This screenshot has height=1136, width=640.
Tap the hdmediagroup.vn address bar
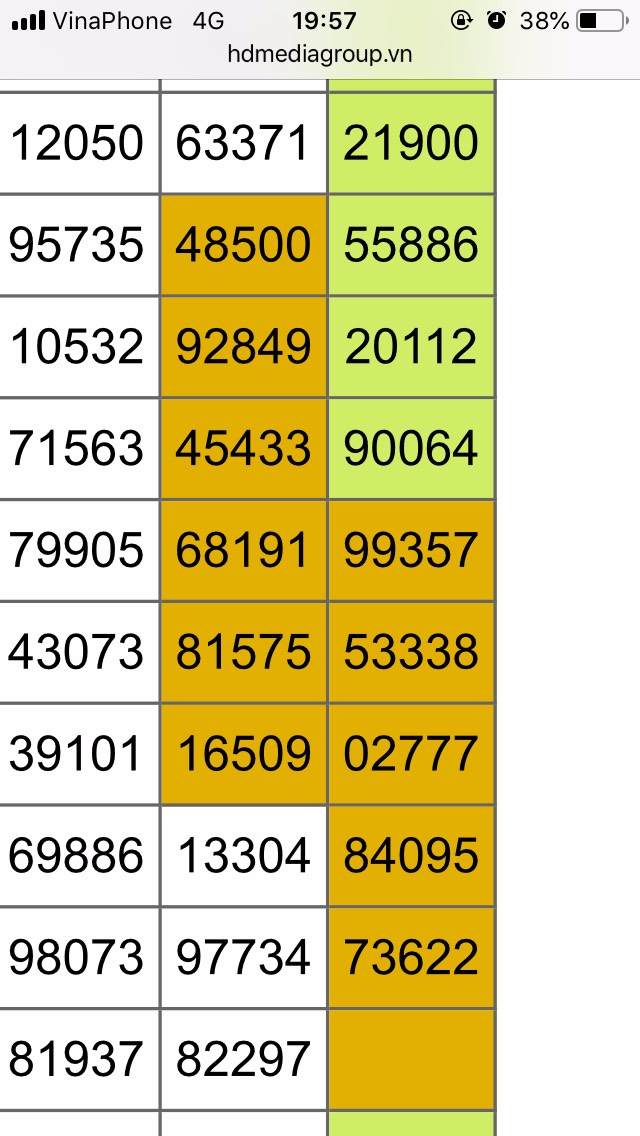click(x=320, y=54)
